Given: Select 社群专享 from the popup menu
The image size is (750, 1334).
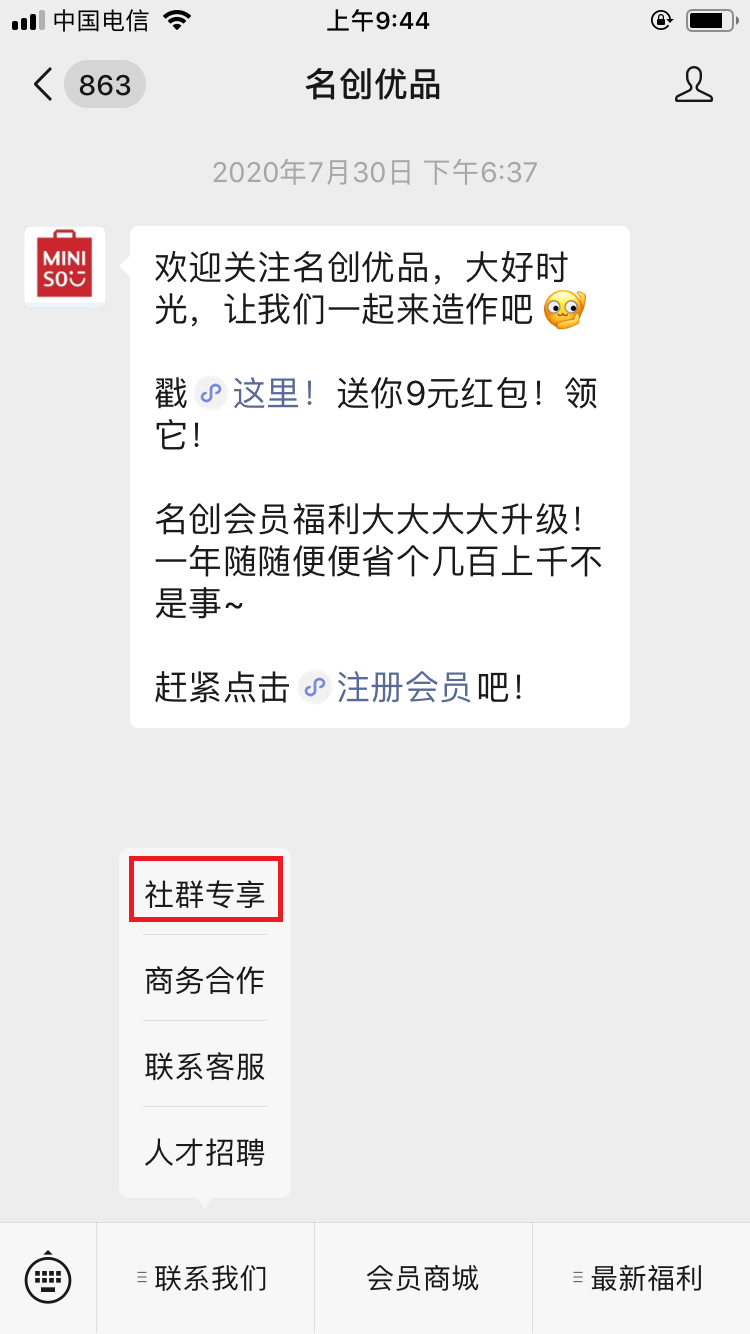Looking at the screenshot, I should (205, 893).
